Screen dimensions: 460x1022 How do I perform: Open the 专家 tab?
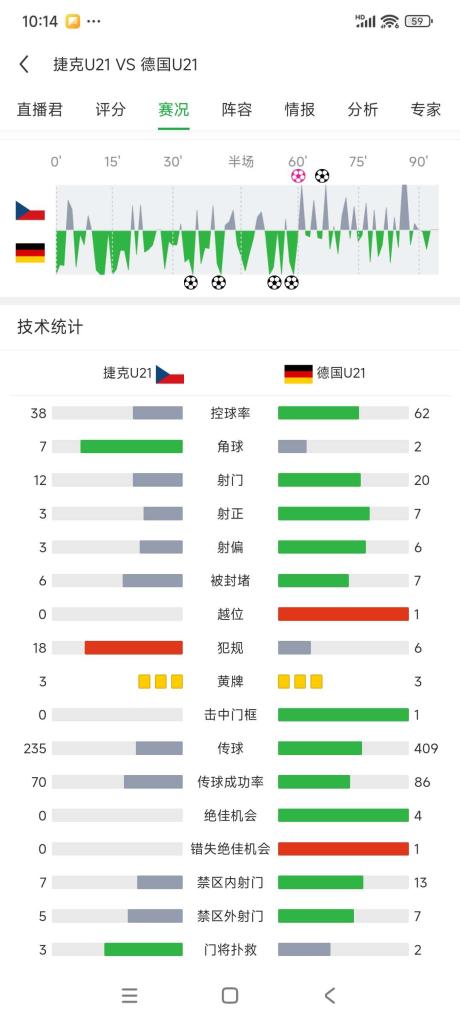pos(426,110)
